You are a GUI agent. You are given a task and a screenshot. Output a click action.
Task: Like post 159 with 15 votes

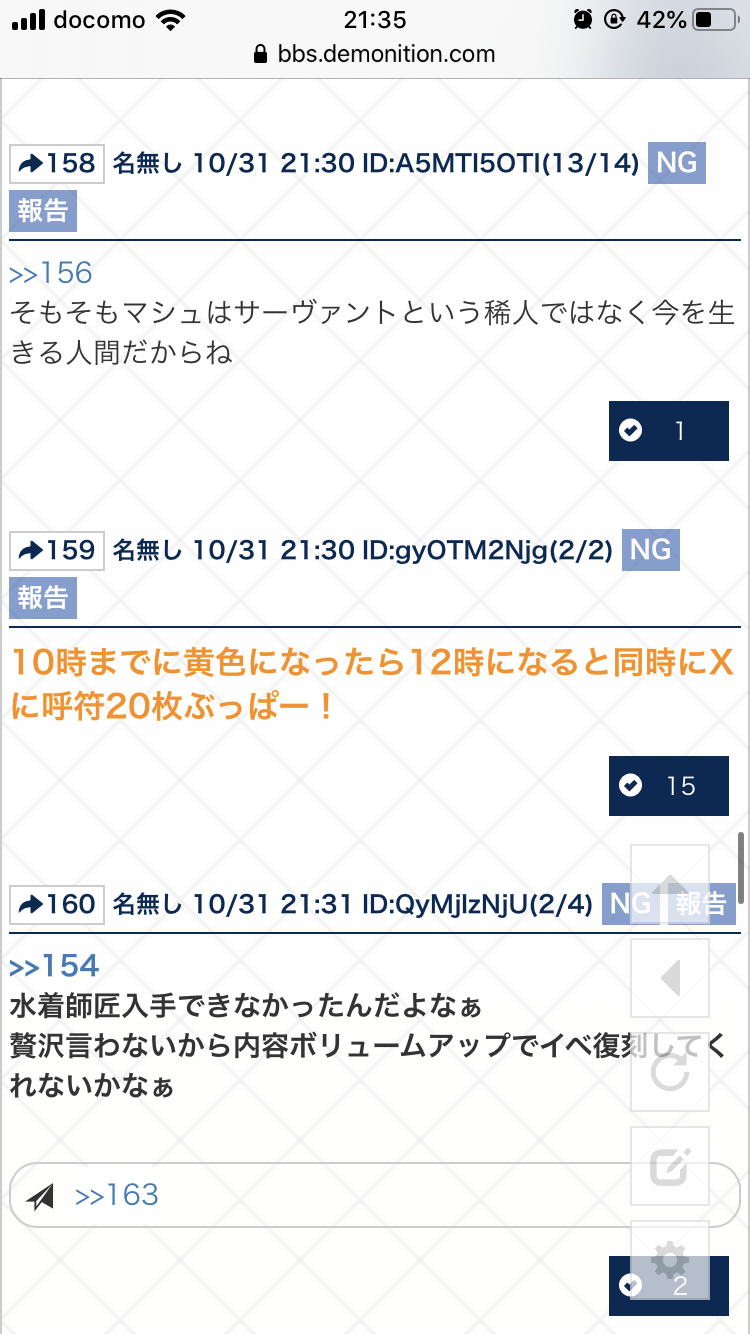668,786
